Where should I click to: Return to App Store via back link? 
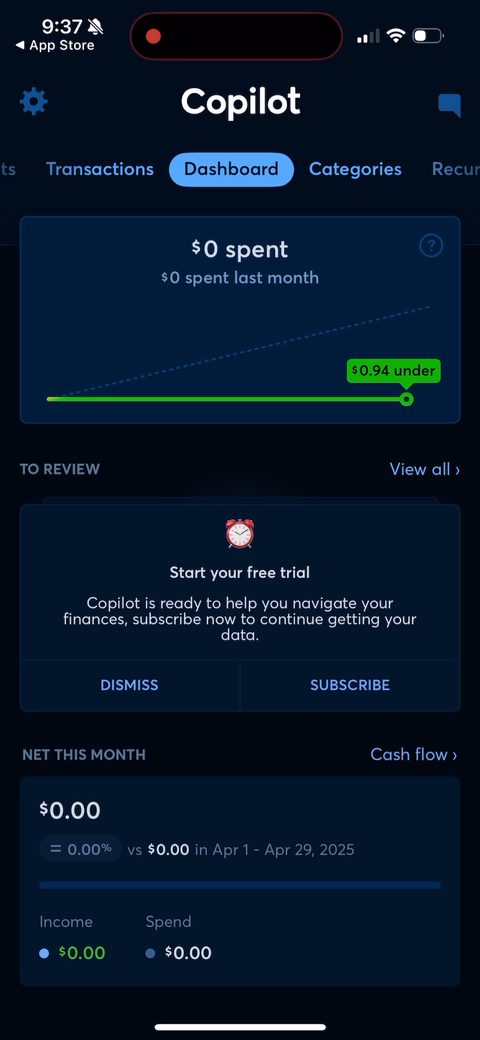tap(54, 46)
